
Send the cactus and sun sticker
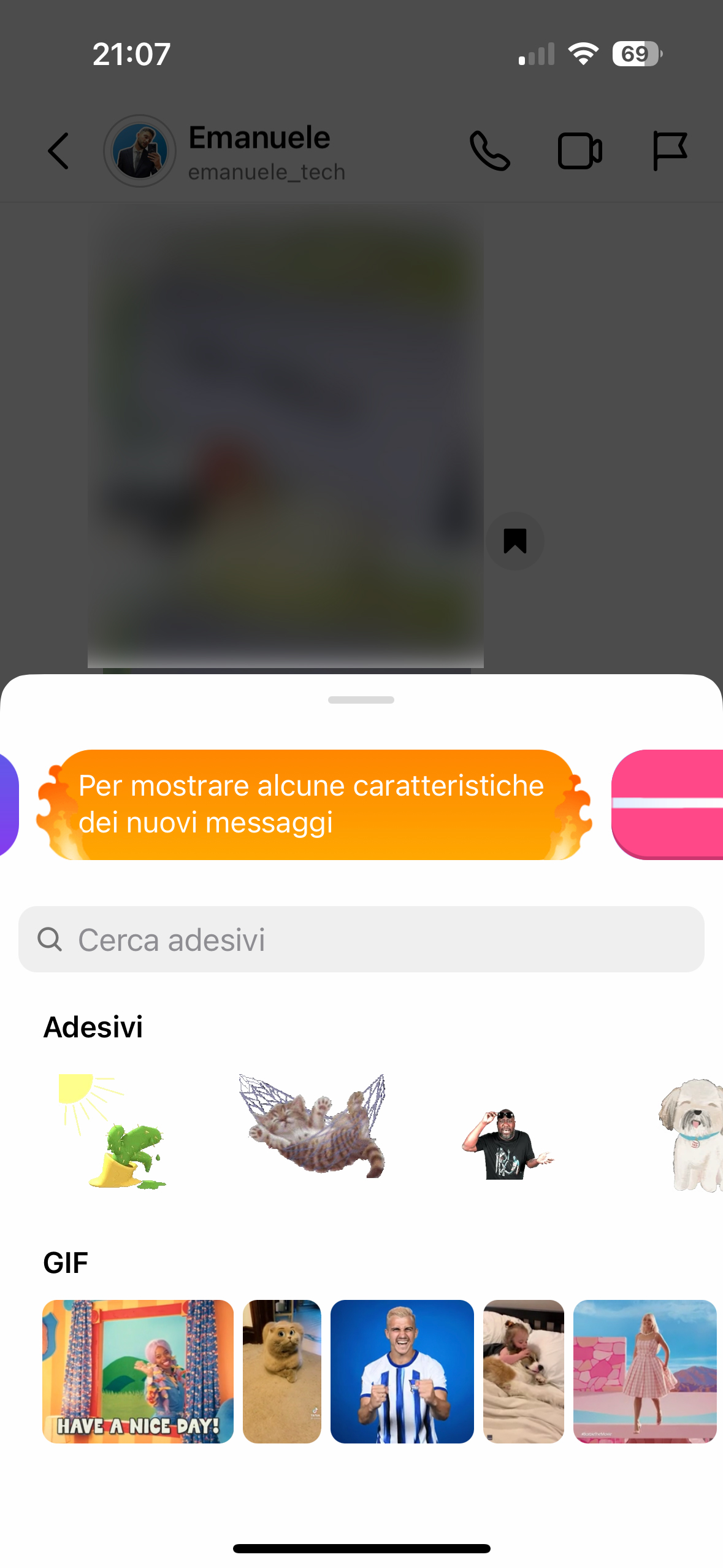(x=113, y=1131)
